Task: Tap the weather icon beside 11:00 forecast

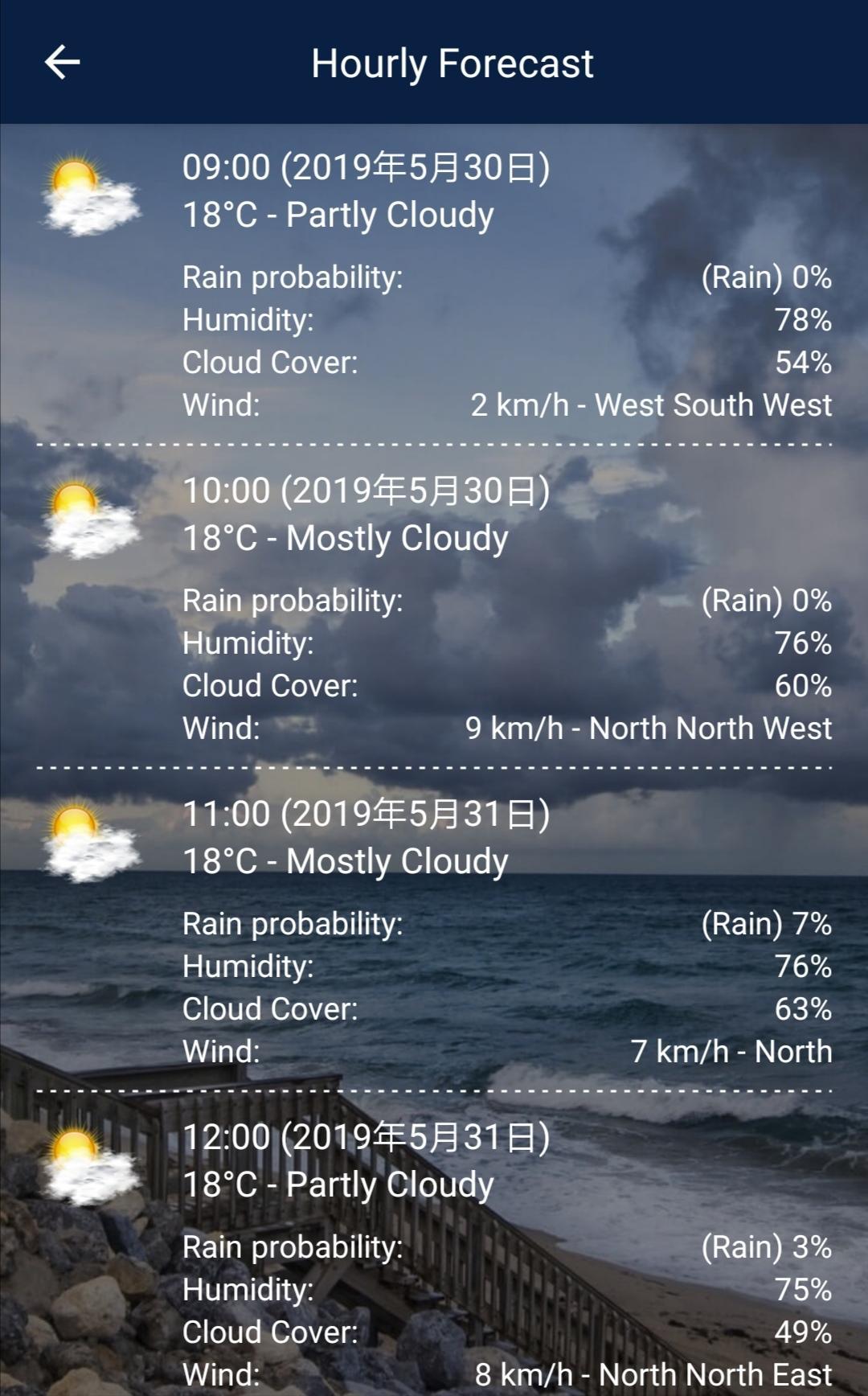Action: click(x=88, y=840)
